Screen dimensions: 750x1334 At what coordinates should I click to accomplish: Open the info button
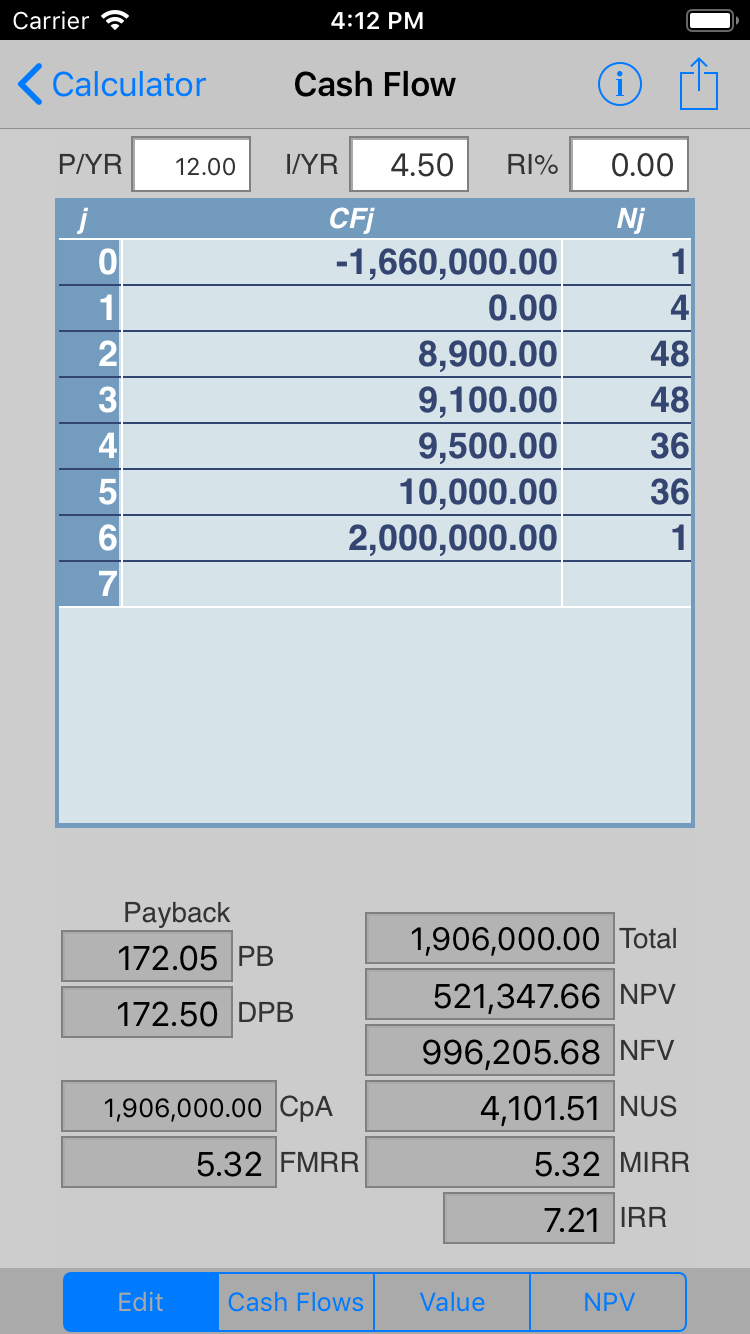click(619, 85)
